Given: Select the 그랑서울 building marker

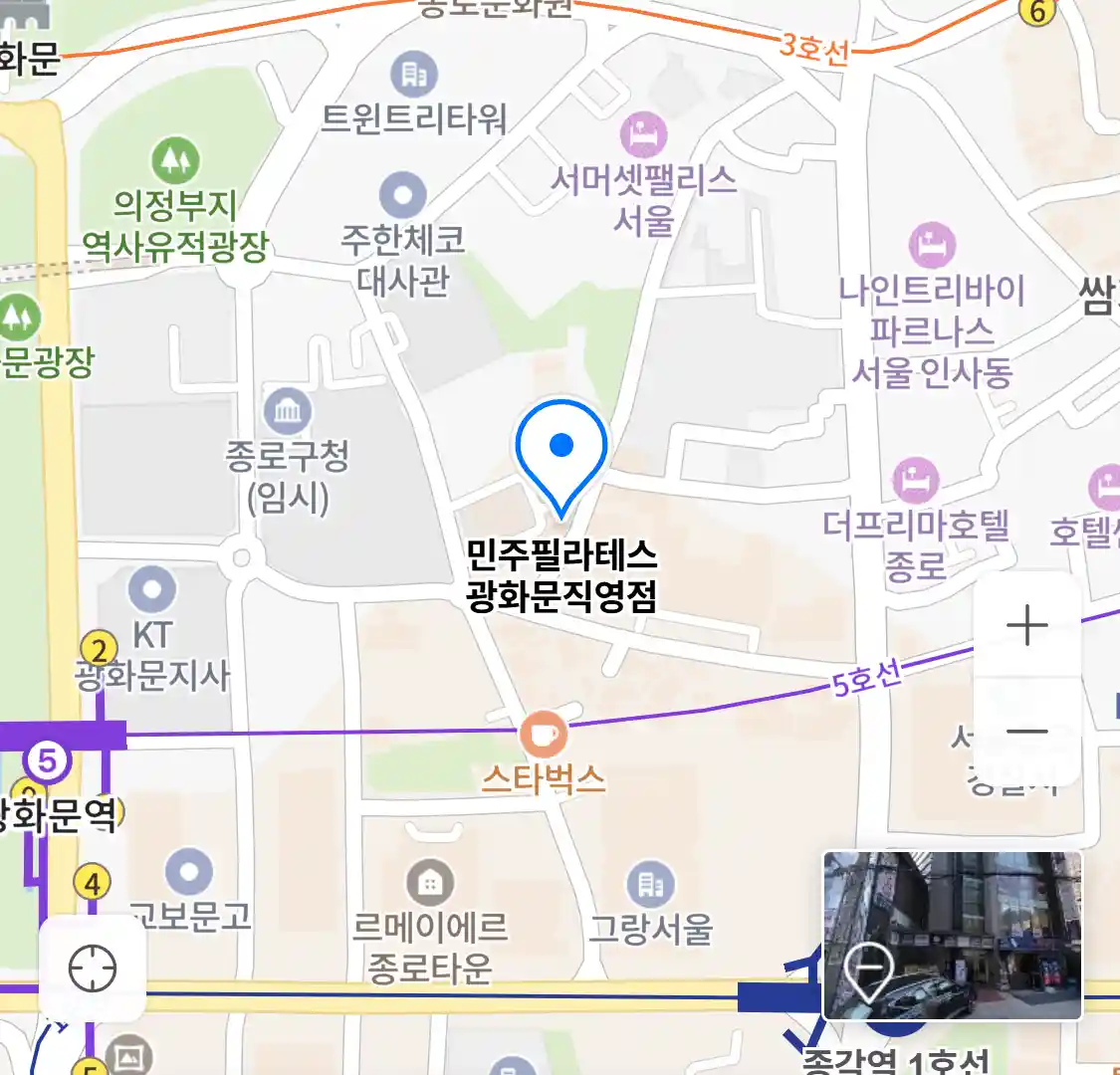Looking at the screenshot, I should click(651, 884).
